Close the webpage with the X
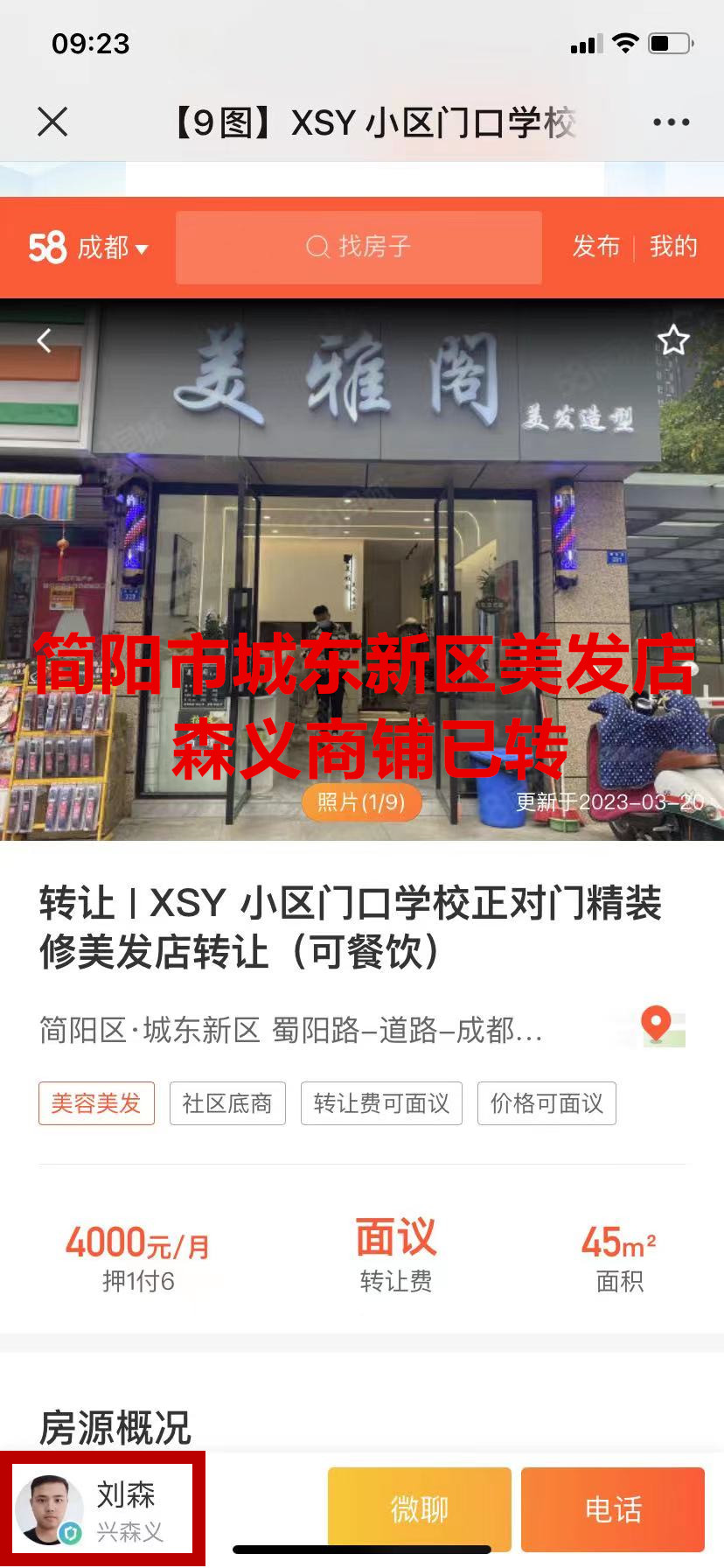Viewport: 724px width, 1568px height. click(x=52, y=122)
